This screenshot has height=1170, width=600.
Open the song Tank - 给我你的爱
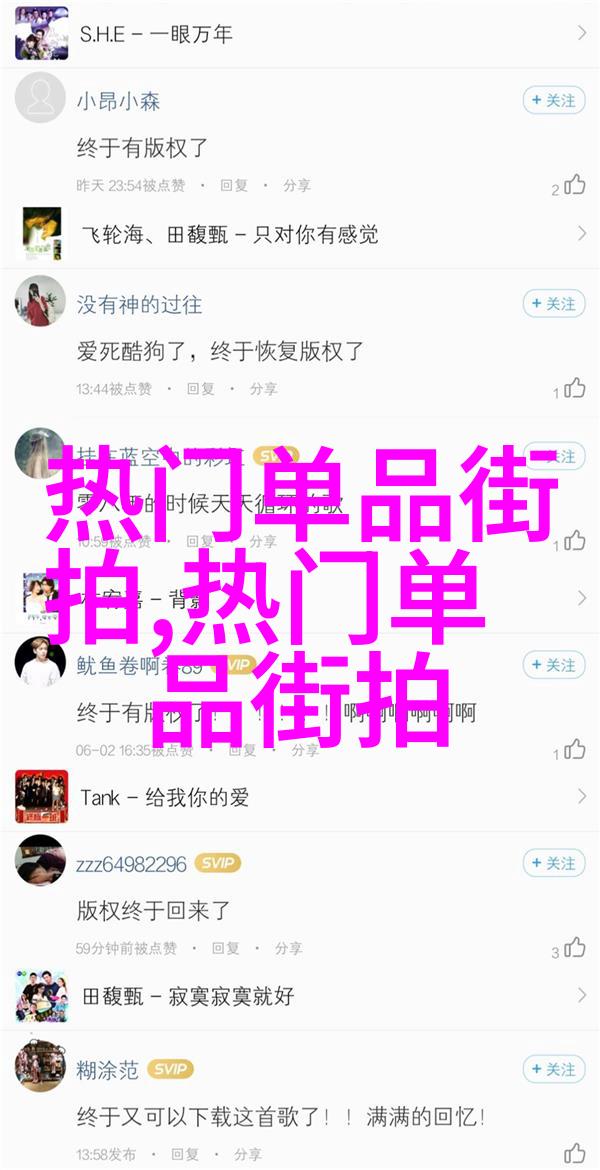(300, 797)
